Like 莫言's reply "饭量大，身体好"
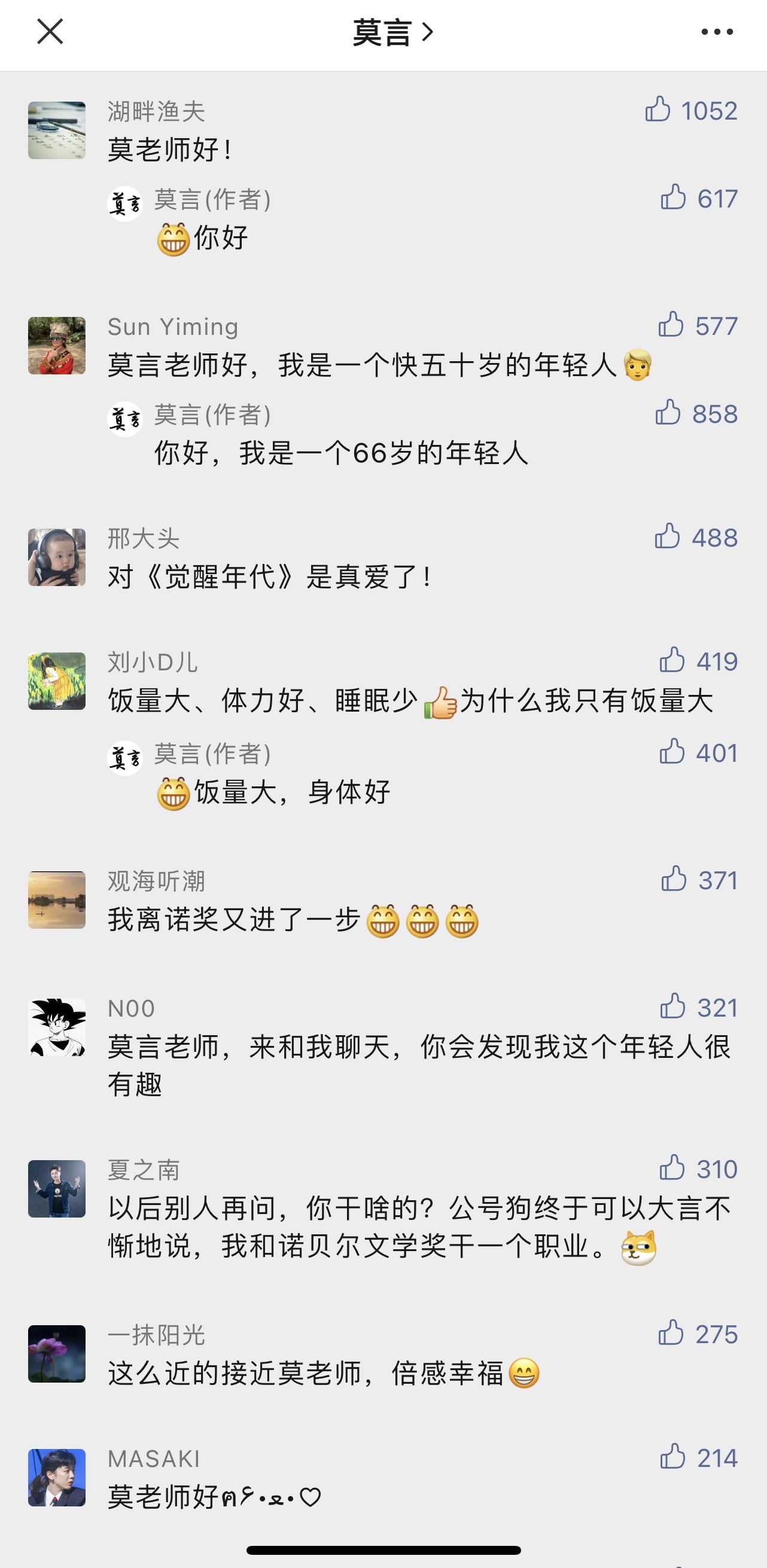This screenshot has height=1568, width=767. tap(672, 752)
